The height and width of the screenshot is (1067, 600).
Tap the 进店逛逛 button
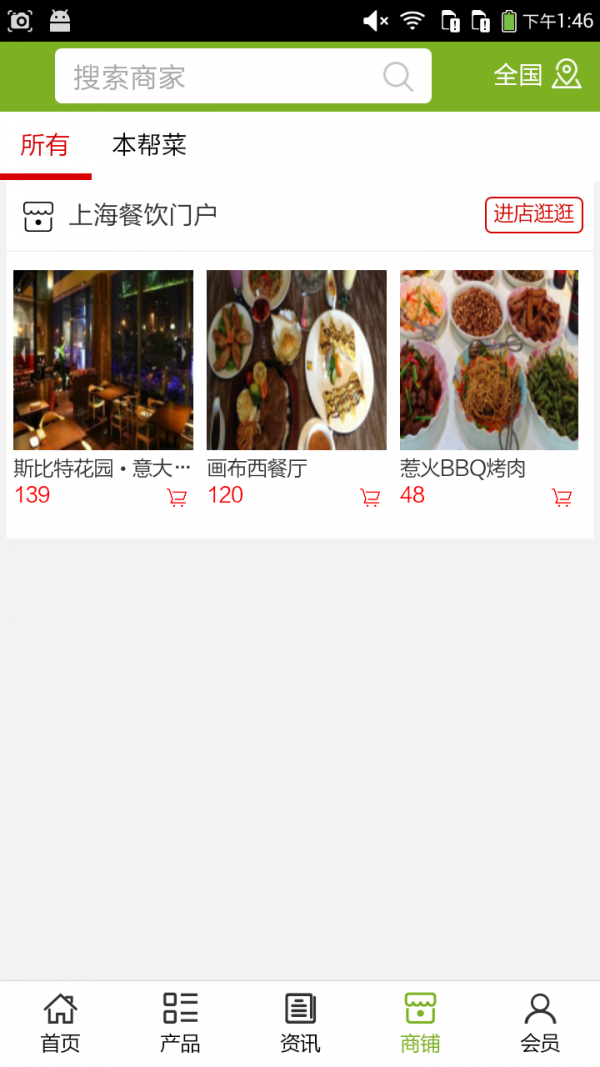click(x=533, y=214)
